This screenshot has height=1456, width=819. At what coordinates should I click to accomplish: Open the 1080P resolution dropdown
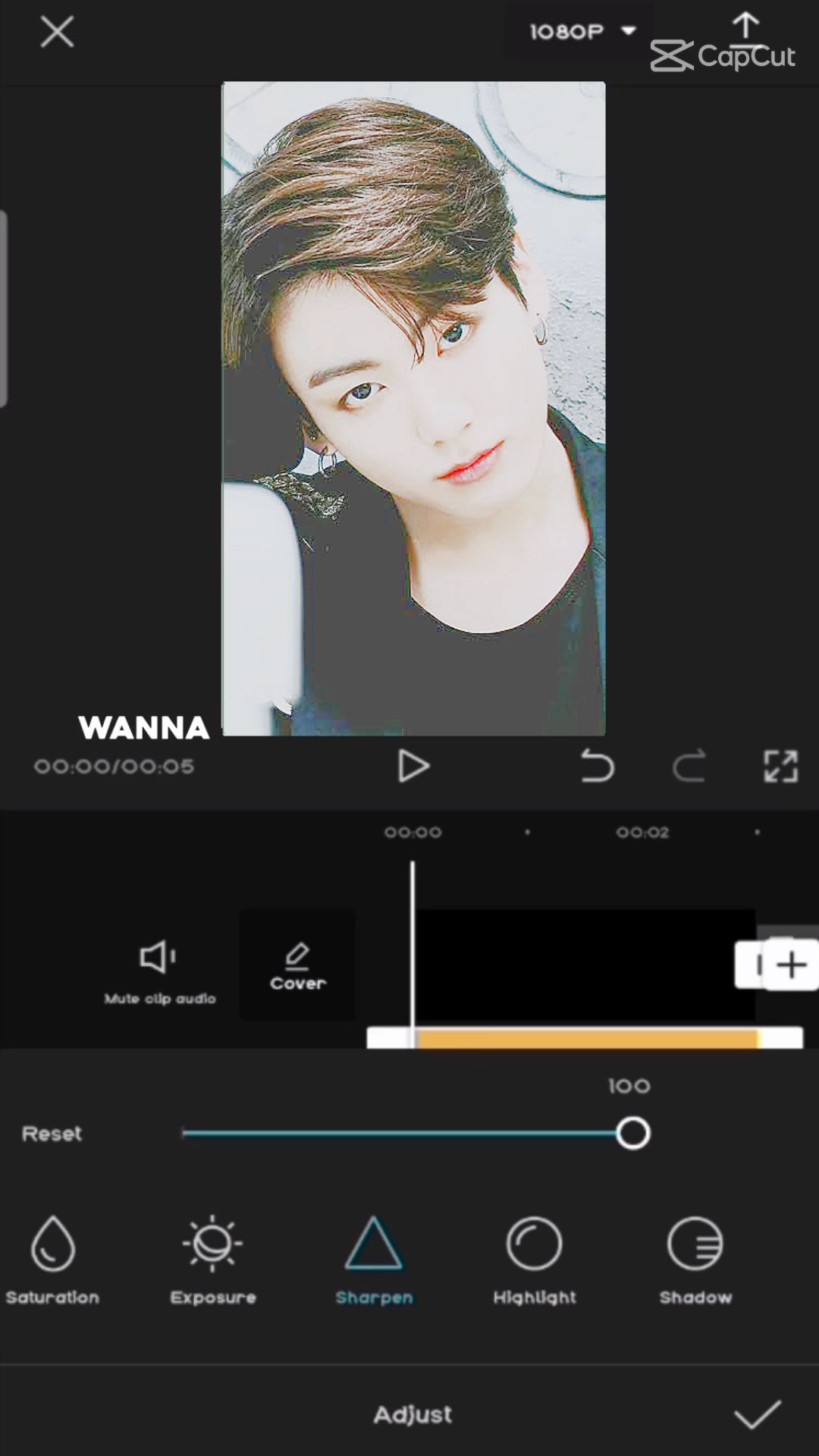[581, 32]
